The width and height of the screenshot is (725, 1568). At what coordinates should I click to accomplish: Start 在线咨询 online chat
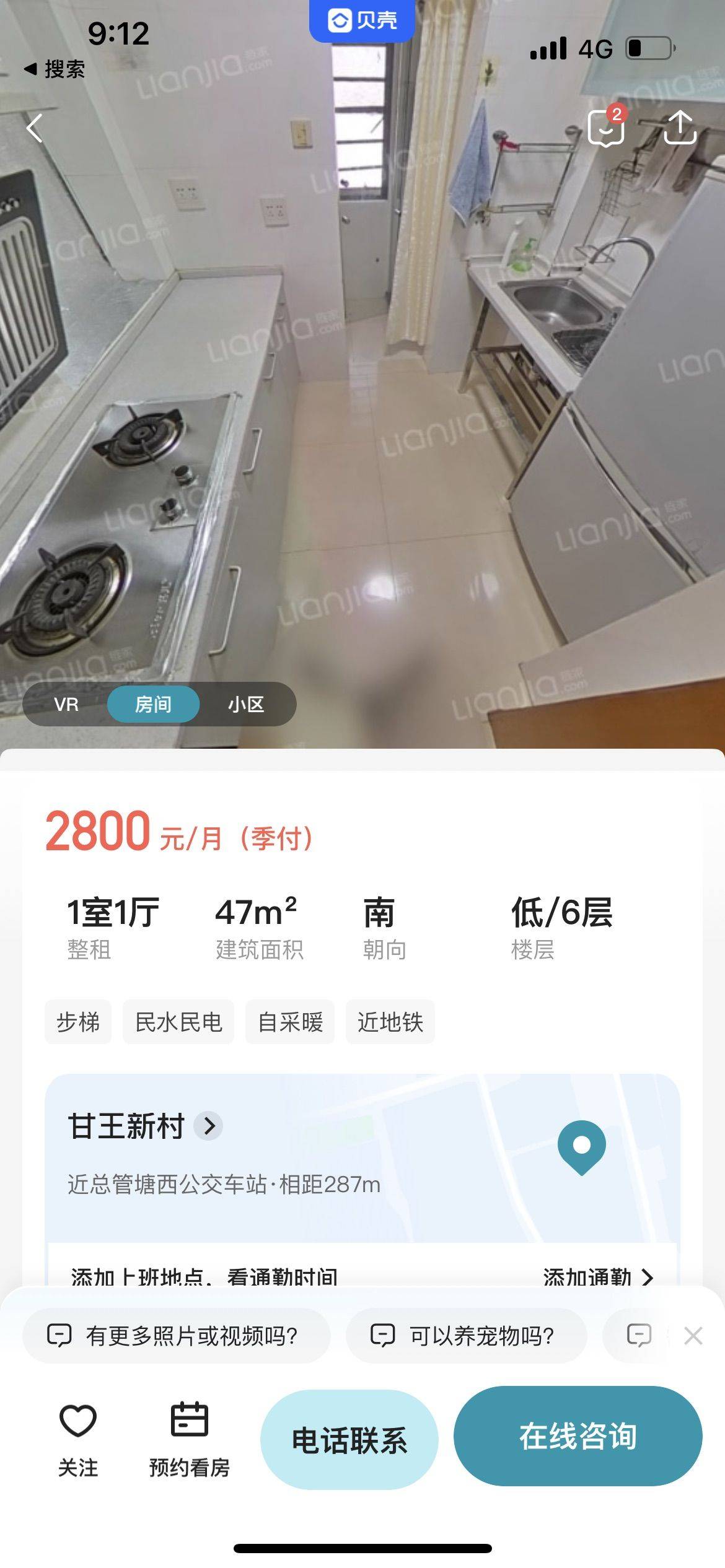pos(578,1435)
